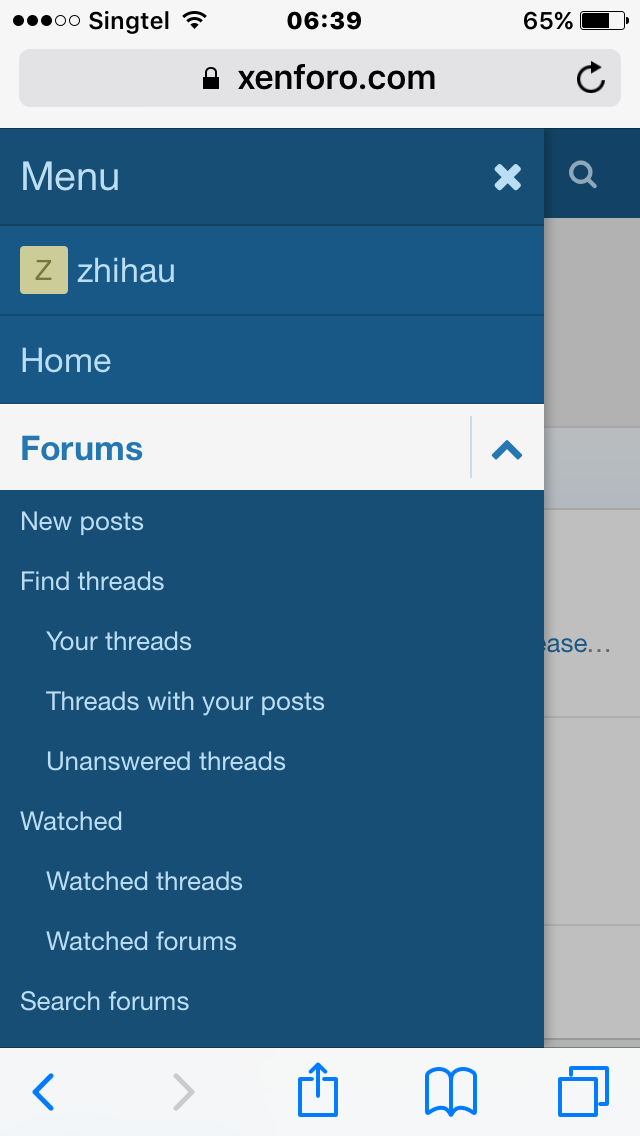
Task: Open Your threads
Action: [x=119, y=641]
